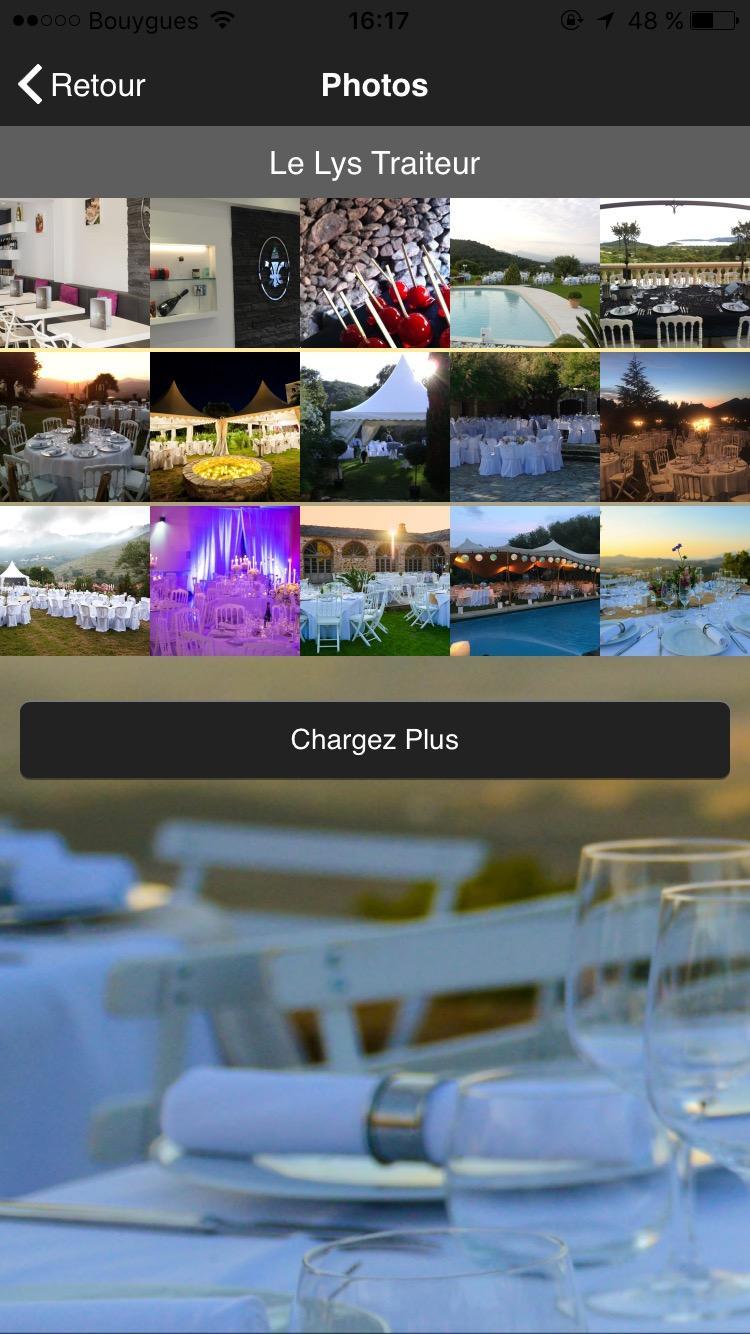Image resolution: width=750 pixels, height=1334 pixels.
Task: View the close-up table setting at sunset
Action: click(x=675, y=580)
